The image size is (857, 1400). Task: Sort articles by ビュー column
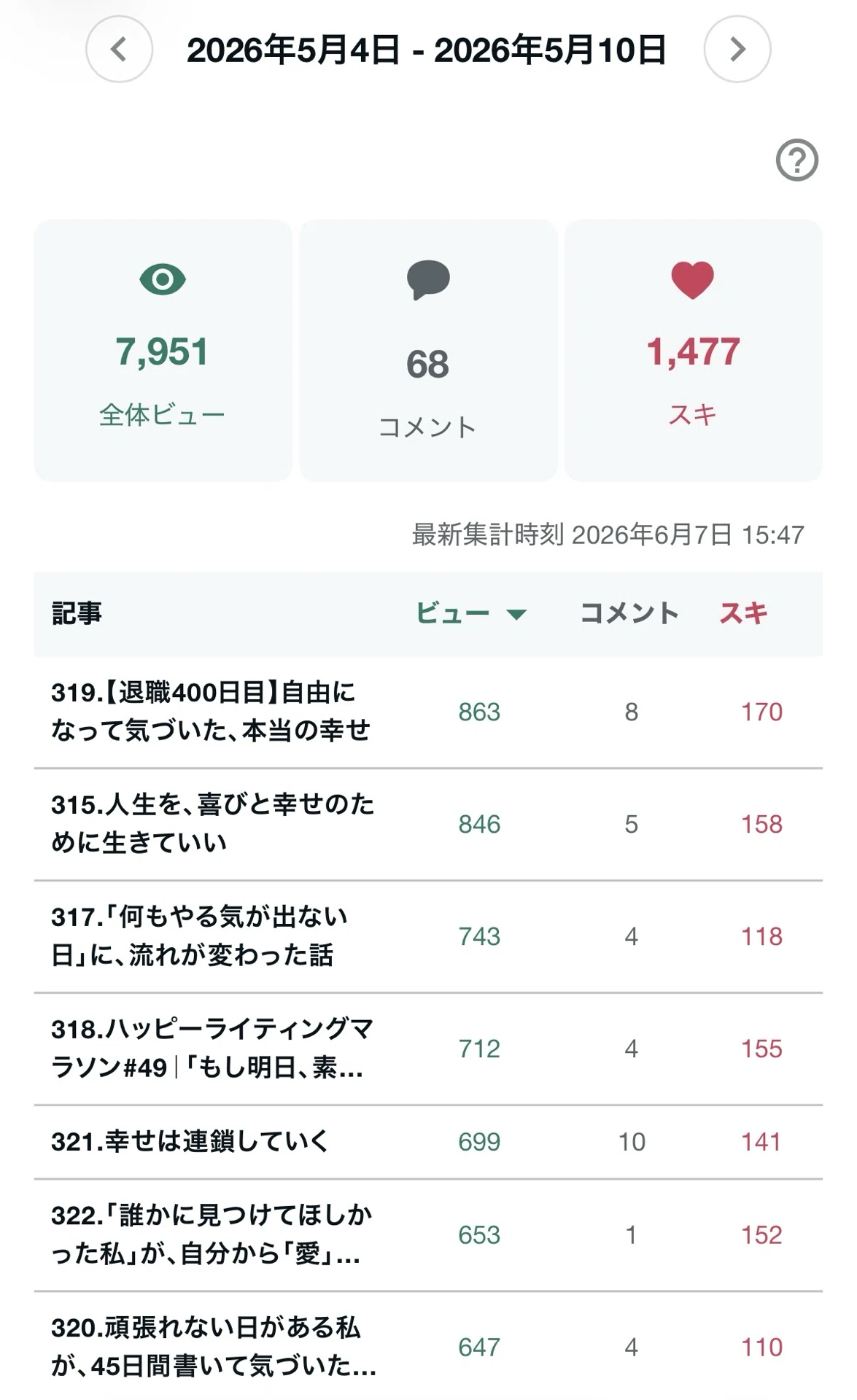[x=470, y=613]
